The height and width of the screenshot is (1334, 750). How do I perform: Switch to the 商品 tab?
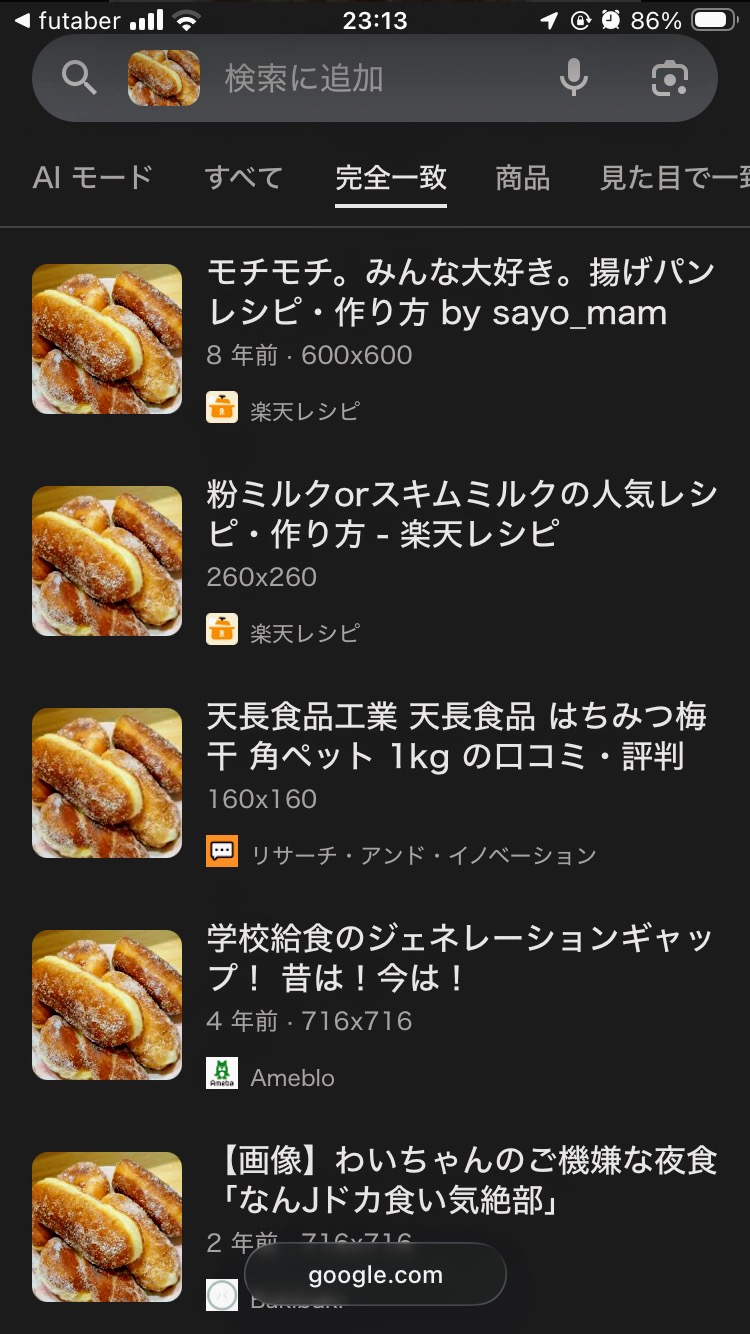click(522, 178)
